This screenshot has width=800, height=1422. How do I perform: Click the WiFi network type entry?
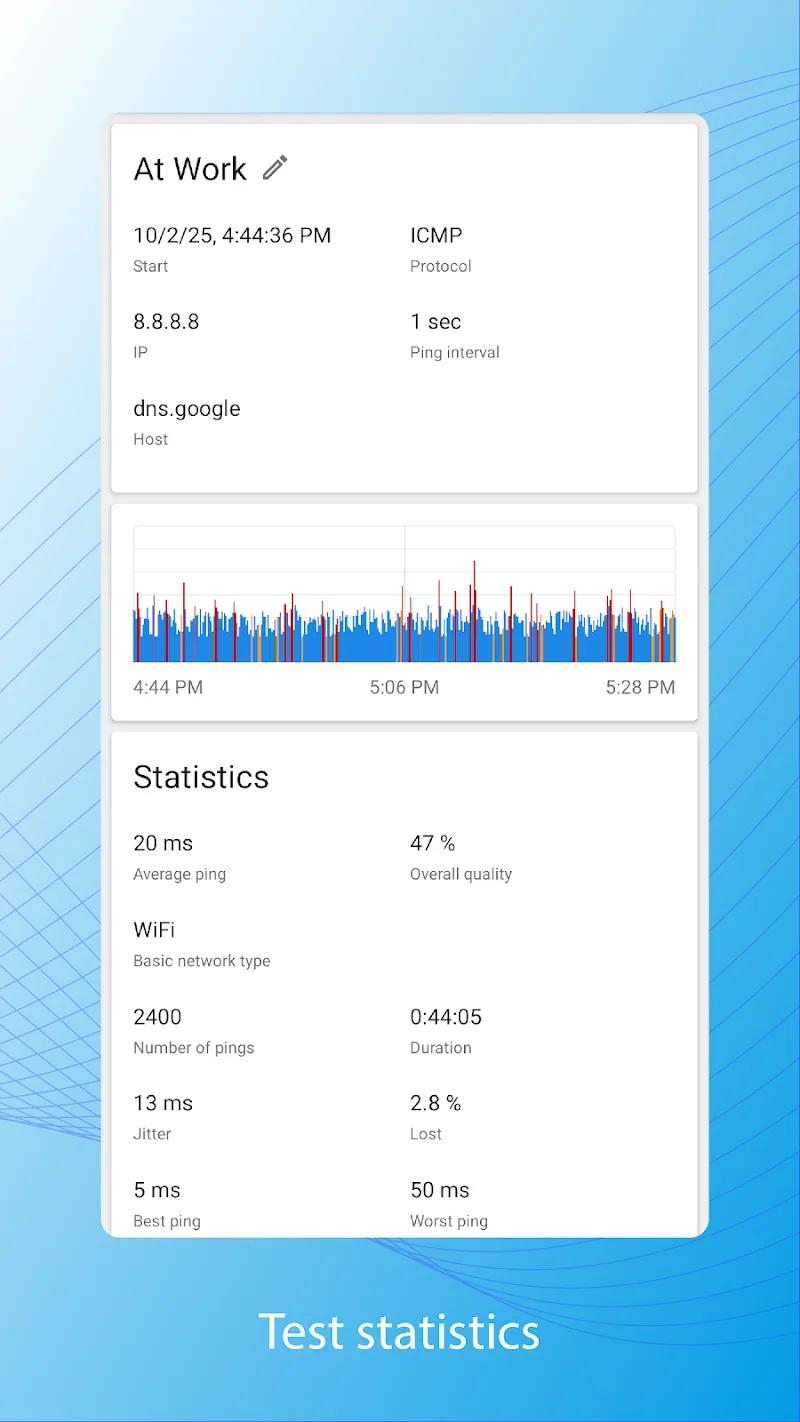(152, 930)
